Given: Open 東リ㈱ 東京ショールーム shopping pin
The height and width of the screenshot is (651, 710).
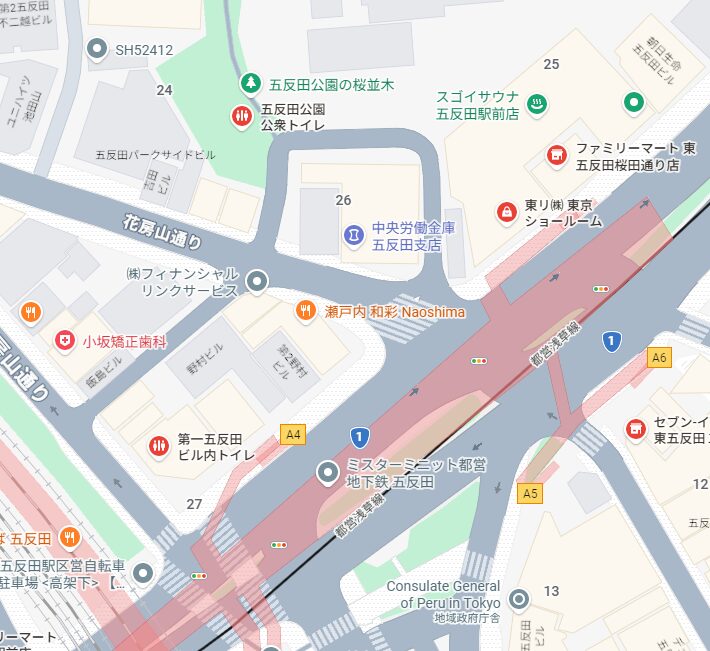Looking at the screenshot, I should point(508,212).
